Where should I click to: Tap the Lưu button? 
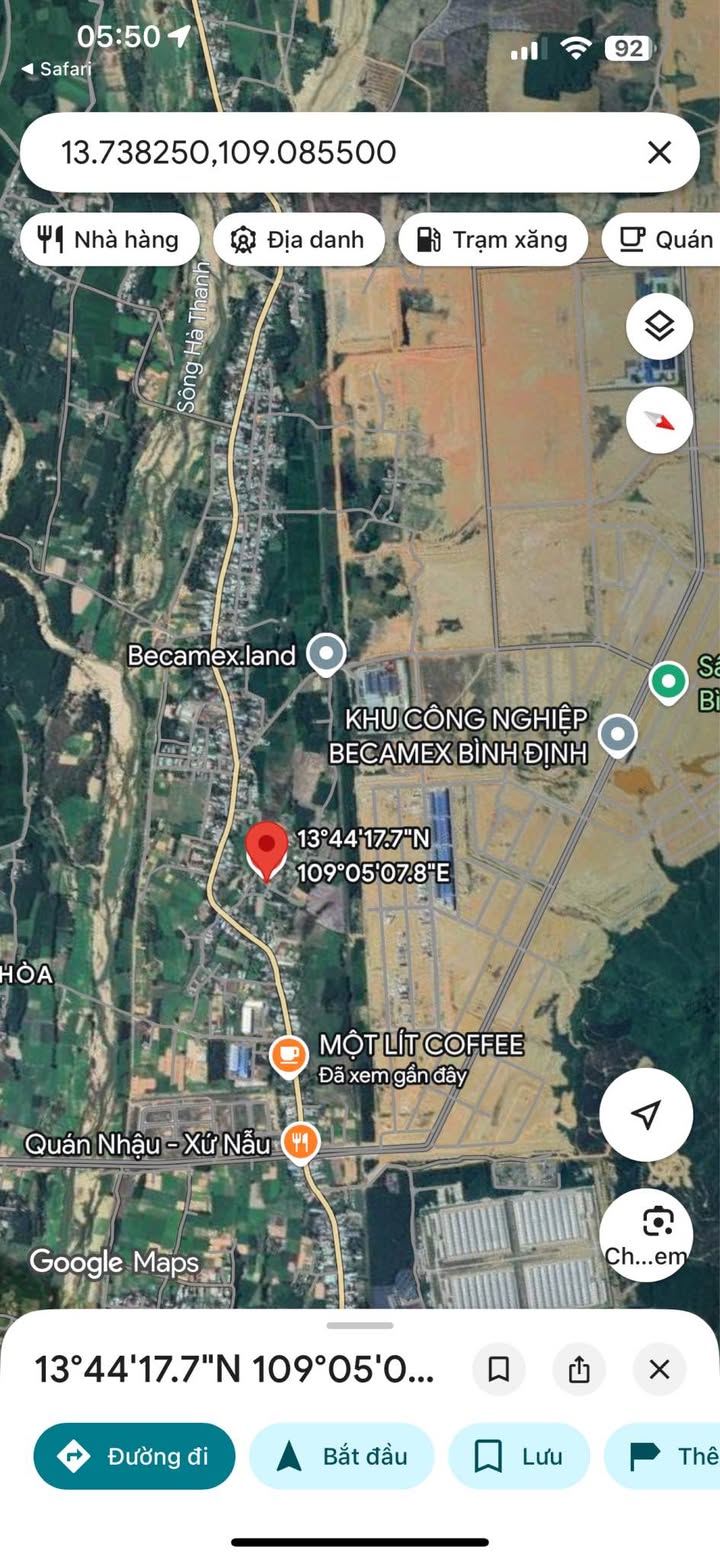519,1456
